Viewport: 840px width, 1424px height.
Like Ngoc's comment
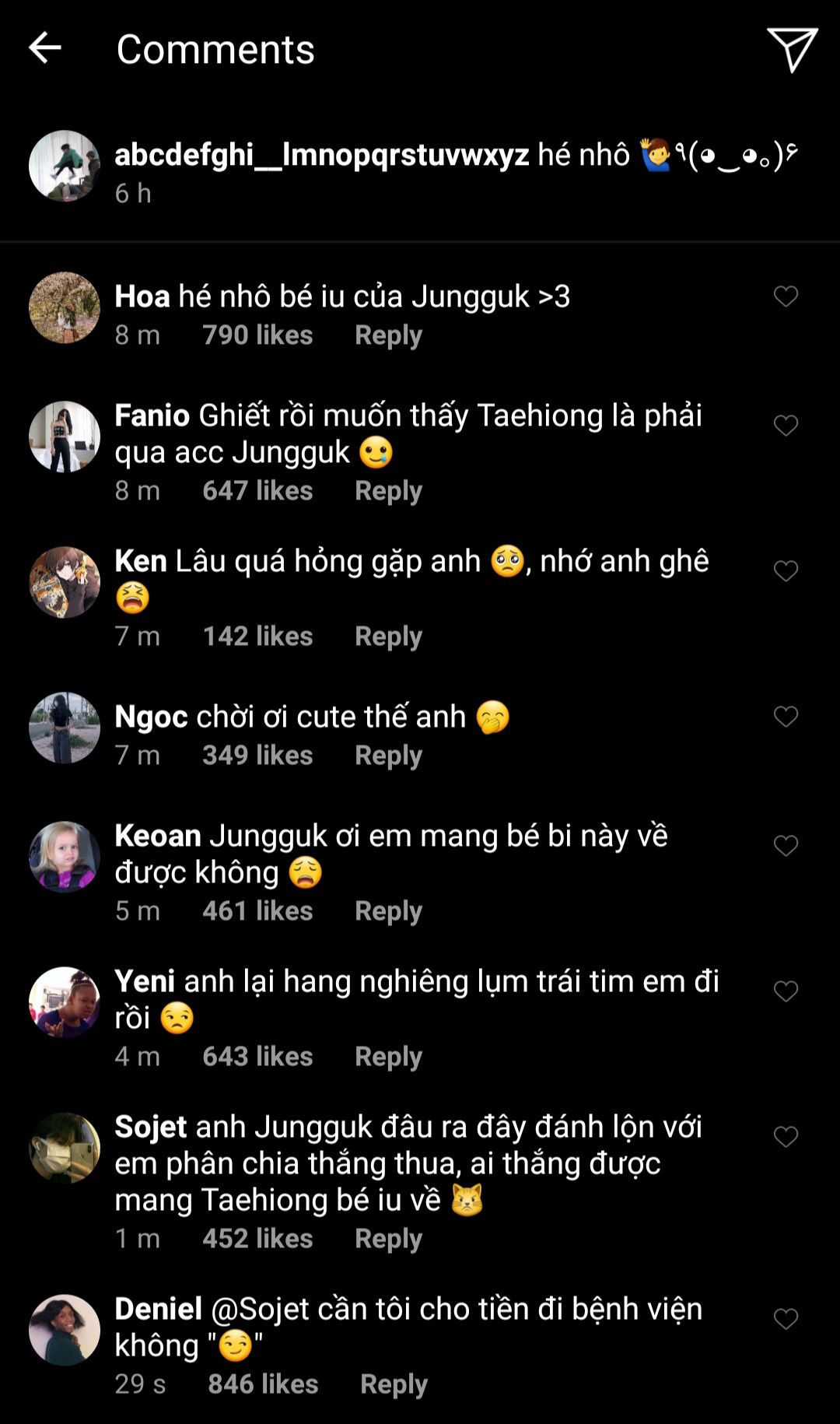(x=786, y=717)
